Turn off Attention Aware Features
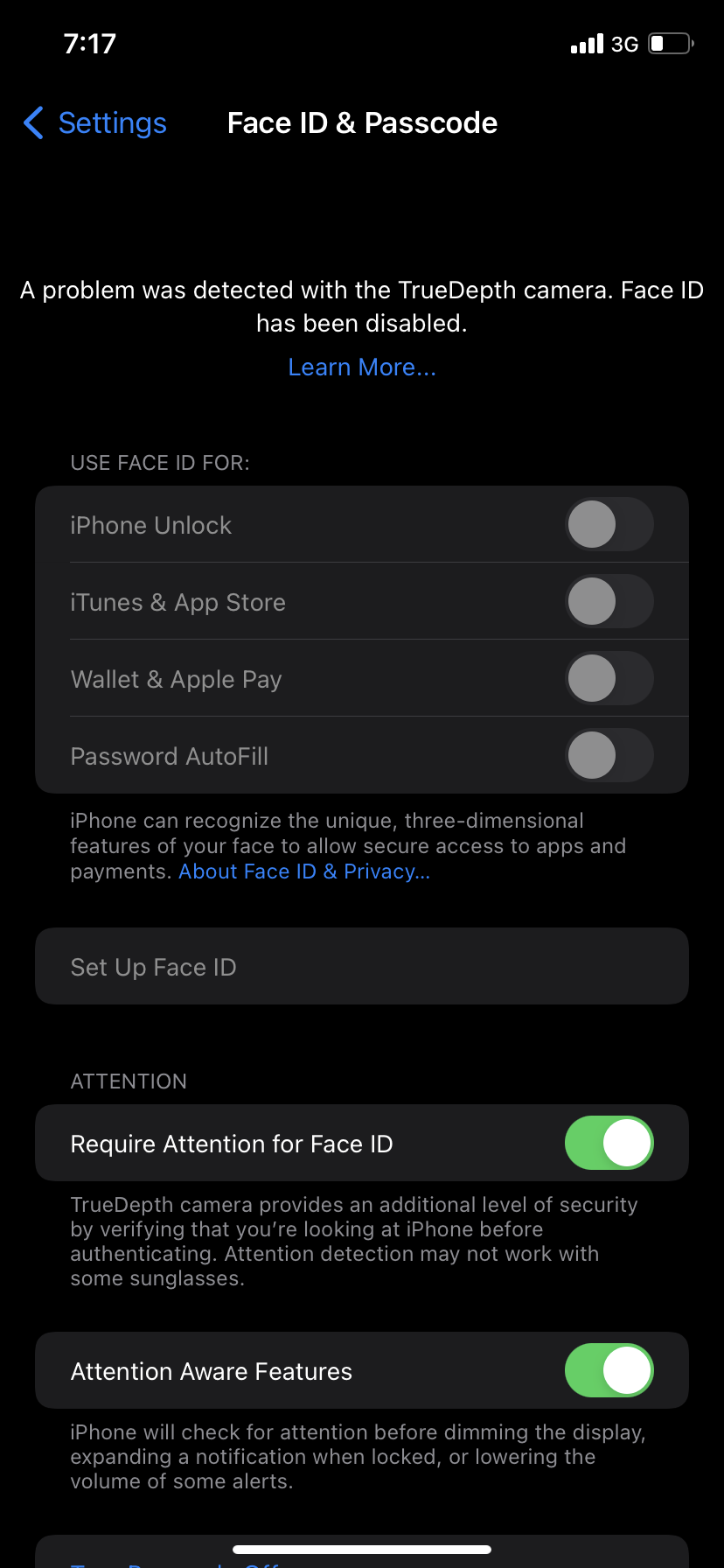This screenshot has height=1568, width=724. 609,1371
